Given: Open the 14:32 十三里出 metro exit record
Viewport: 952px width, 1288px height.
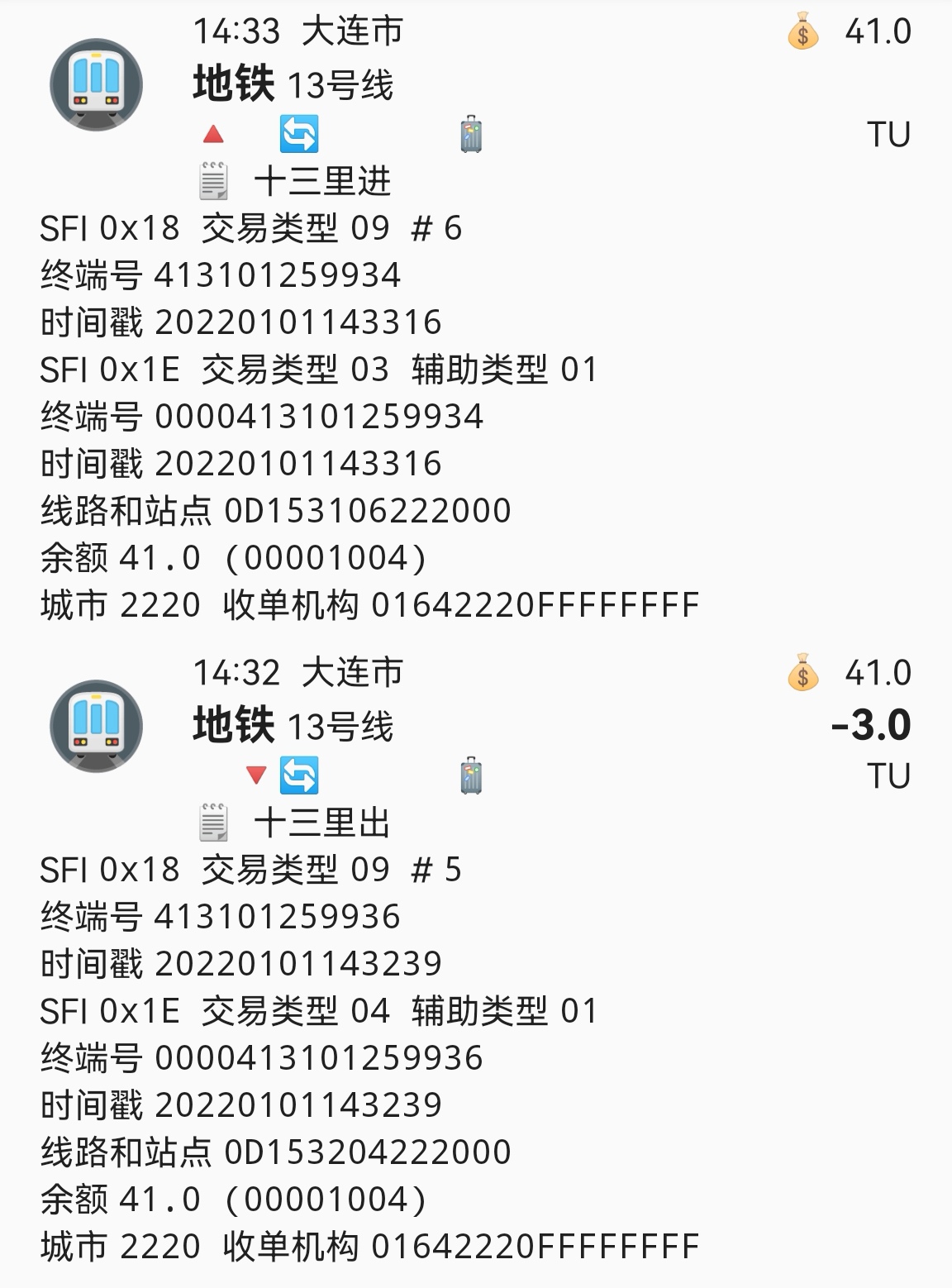Looking at the screenshot, I should [475, 959].
